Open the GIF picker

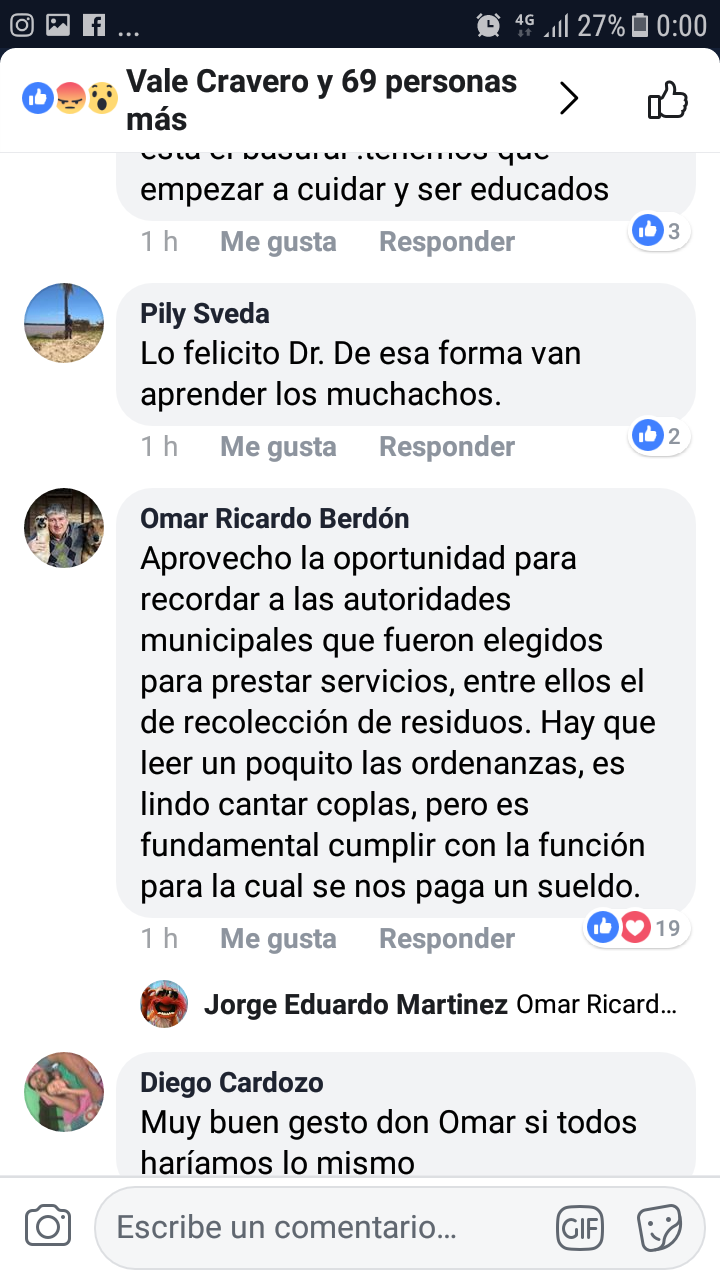point(581,1227)
